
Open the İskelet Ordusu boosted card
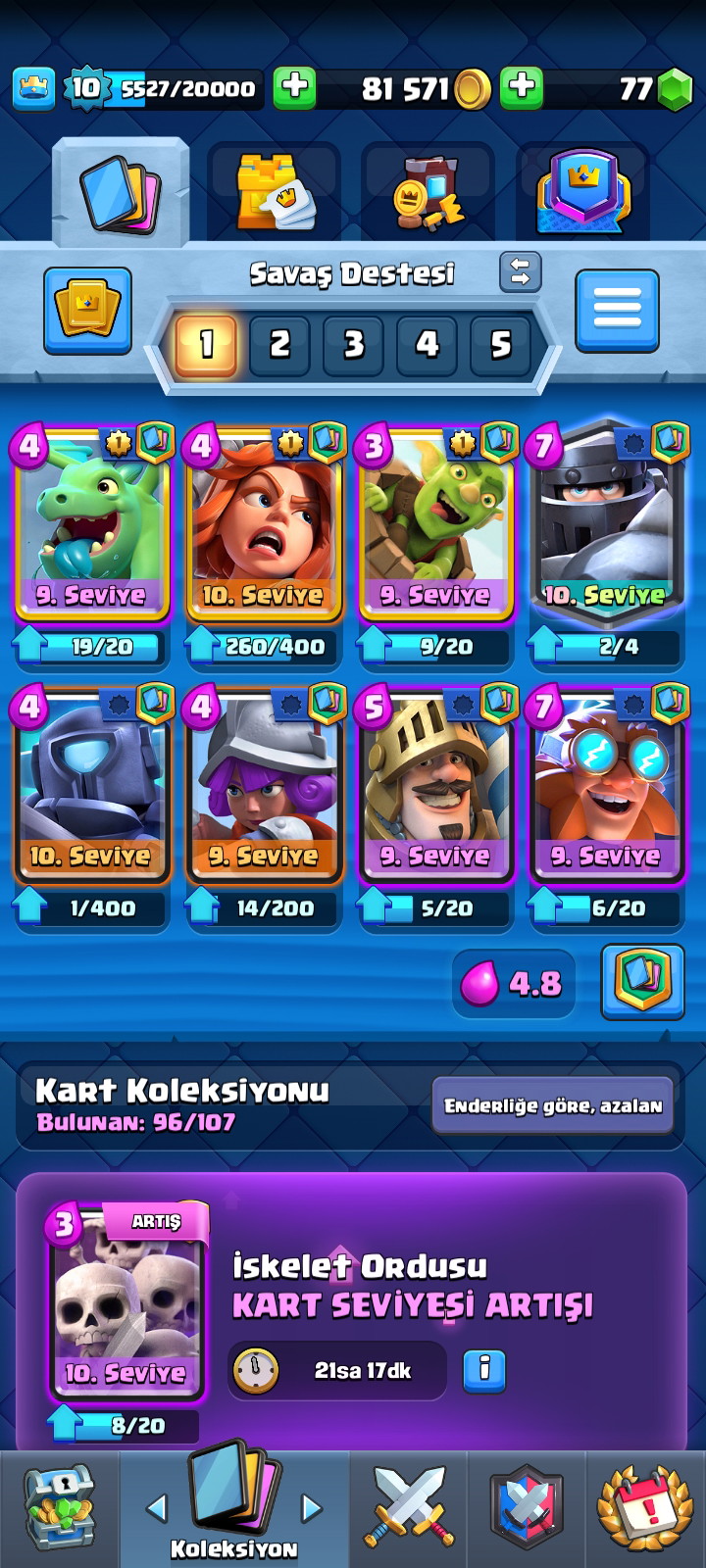tap(127, 1303)
